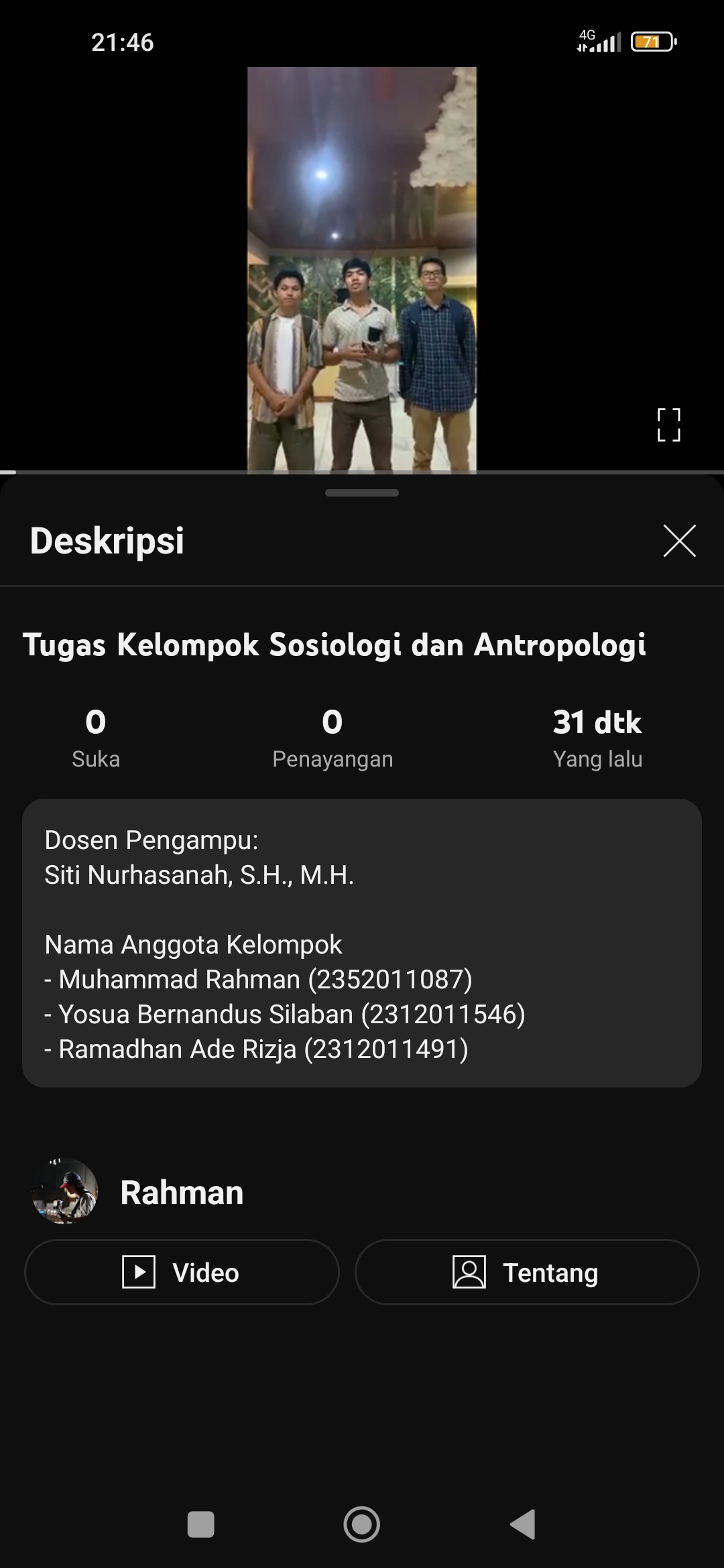Viewport: 724px width, 1568px height.
Task: Enter fullscreen video mode
Action: [668, 425]
